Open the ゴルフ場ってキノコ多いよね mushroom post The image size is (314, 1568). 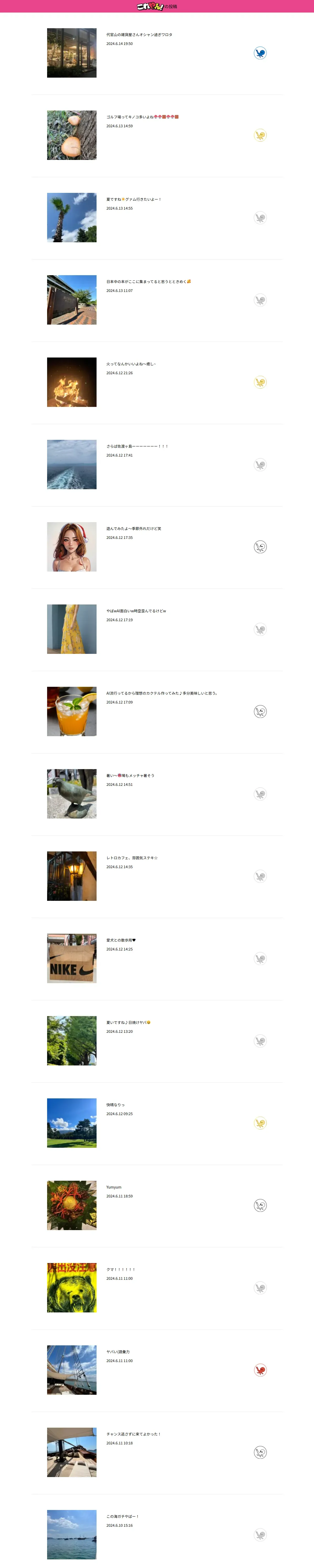click(71, 135)
